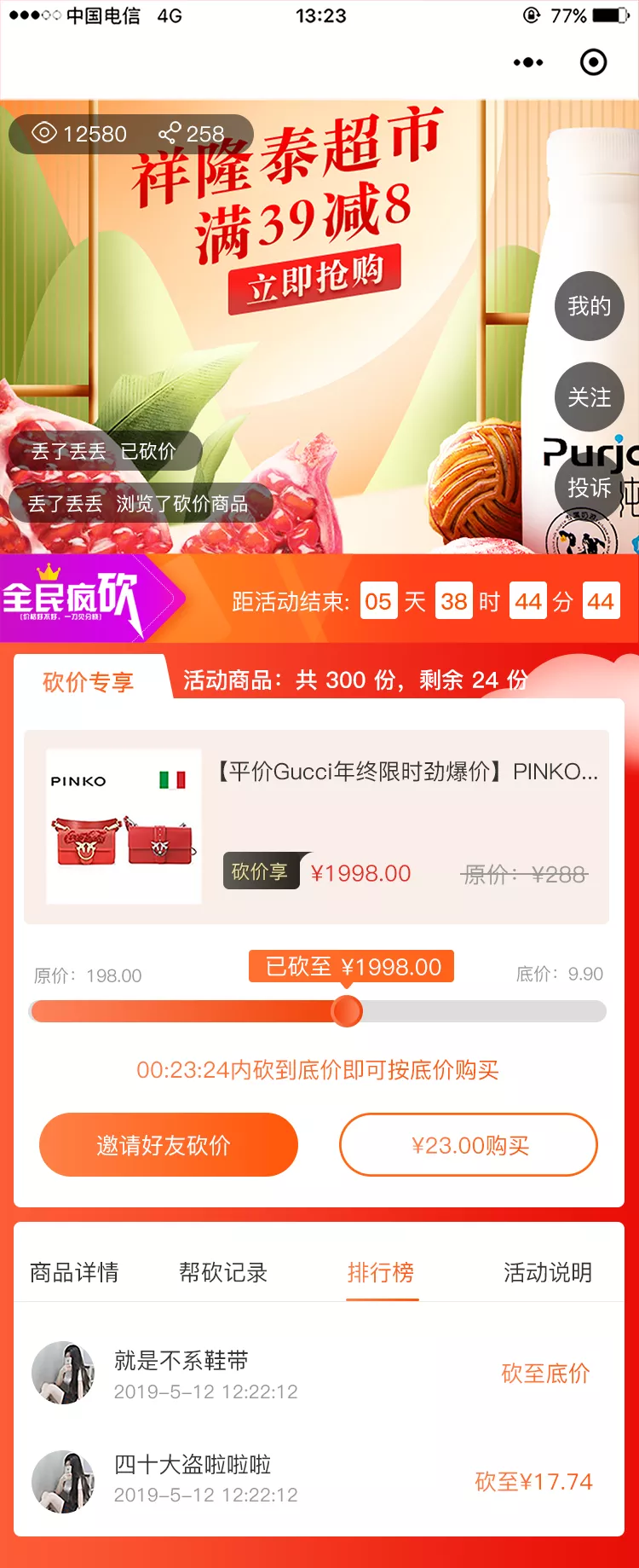This screenshot has height=1568, width=639.
Task: Select the 排行榜 tab
Action: 381,1272
